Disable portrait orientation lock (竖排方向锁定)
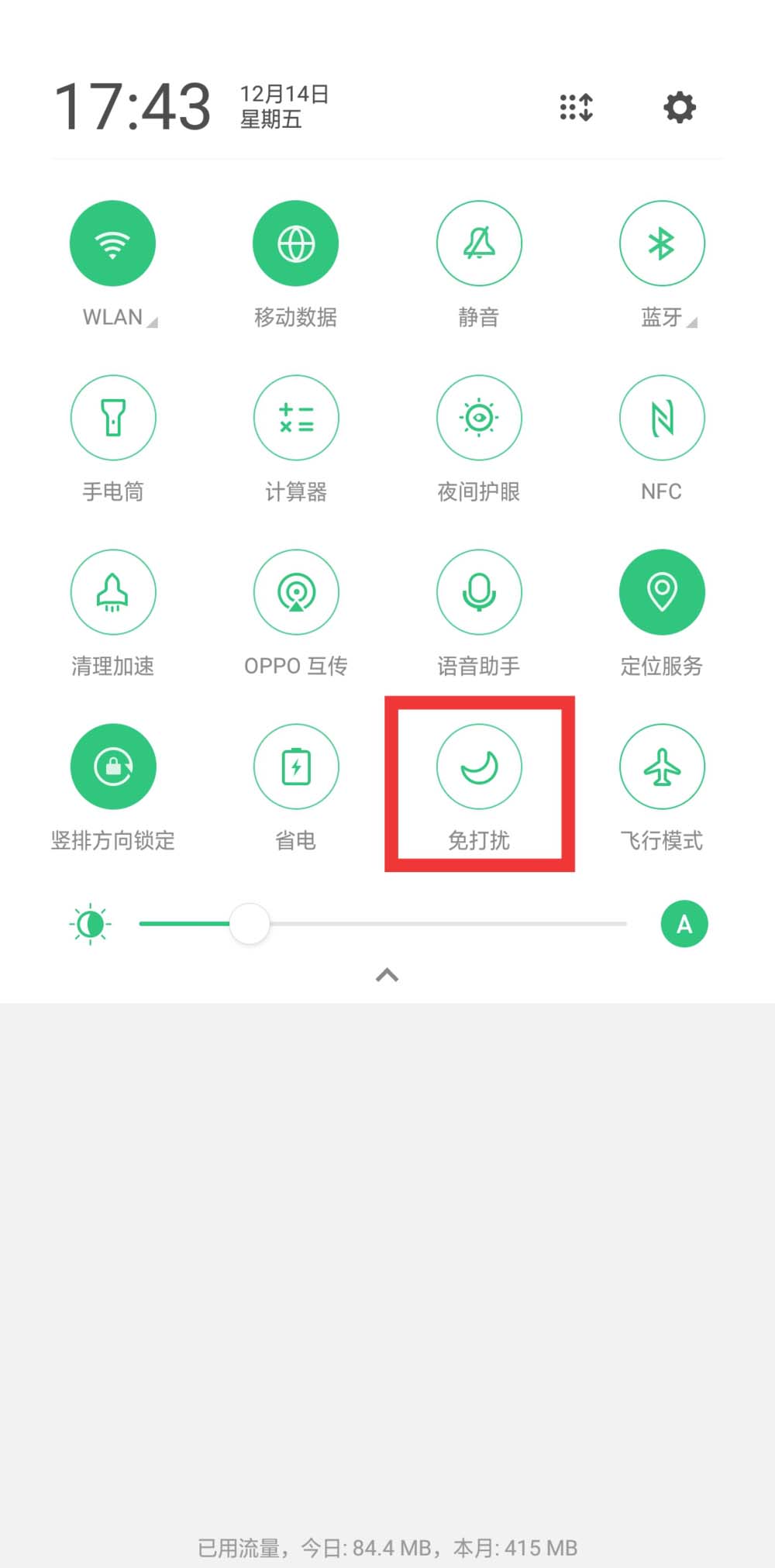This screenshot has height=1568, width=775. click(113, 767)
